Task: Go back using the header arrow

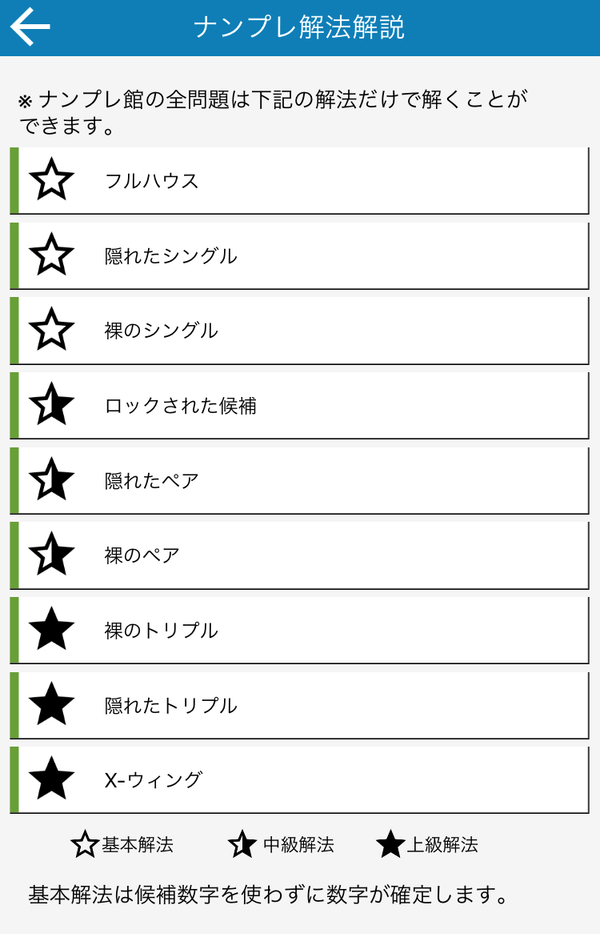Action: (30, 27)
